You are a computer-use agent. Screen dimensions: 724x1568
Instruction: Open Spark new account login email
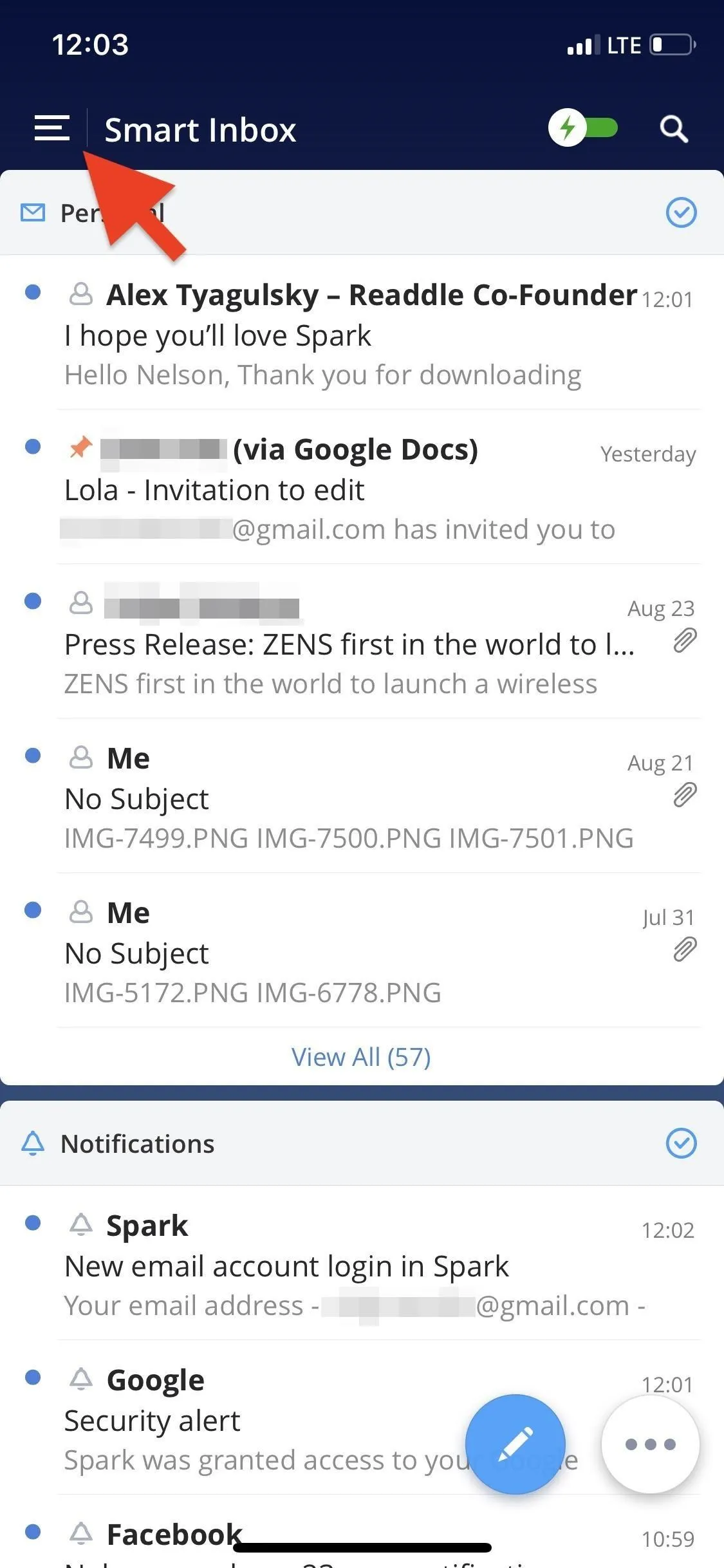(362, 1264)
